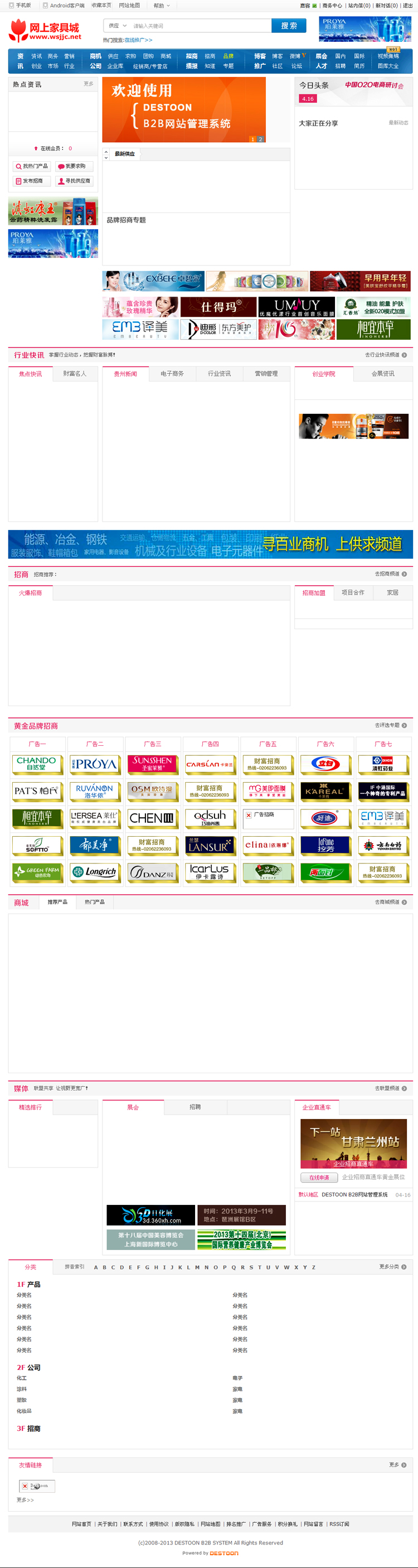Open 寻找供应商 shortcut
The width and height of the screenshot is (418, 1568).
[x=74, y=181]
